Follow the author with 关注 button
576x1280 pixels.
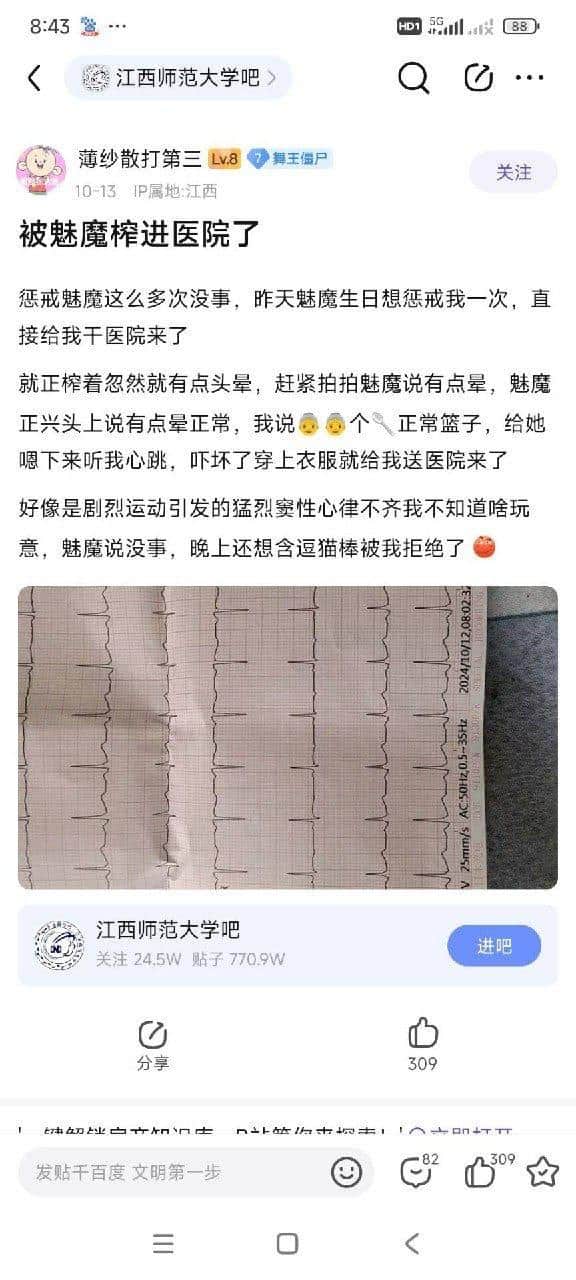click(513, 172)
